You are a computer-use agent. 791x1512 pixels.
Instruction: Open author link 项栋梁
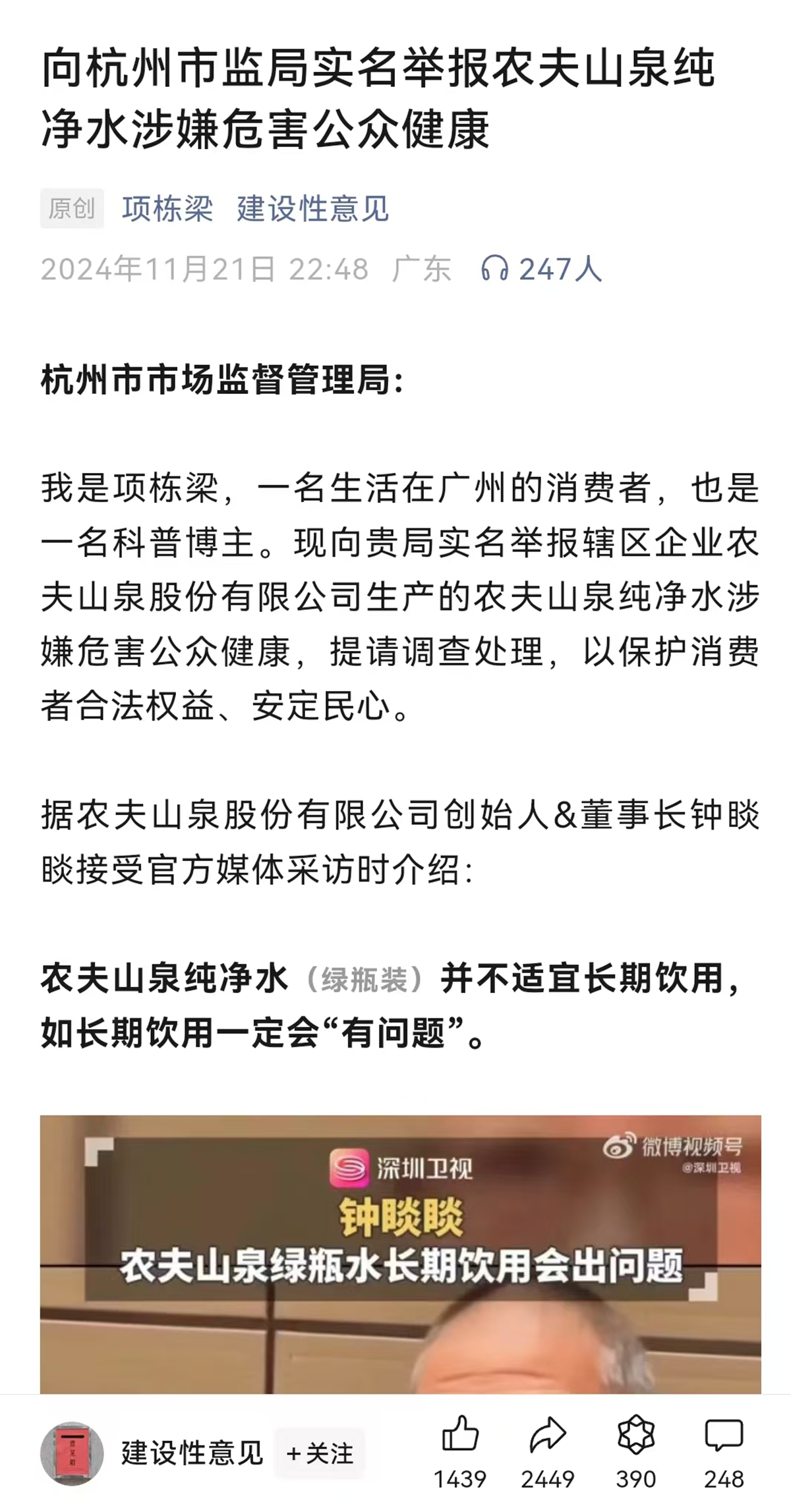click(167, 209)
